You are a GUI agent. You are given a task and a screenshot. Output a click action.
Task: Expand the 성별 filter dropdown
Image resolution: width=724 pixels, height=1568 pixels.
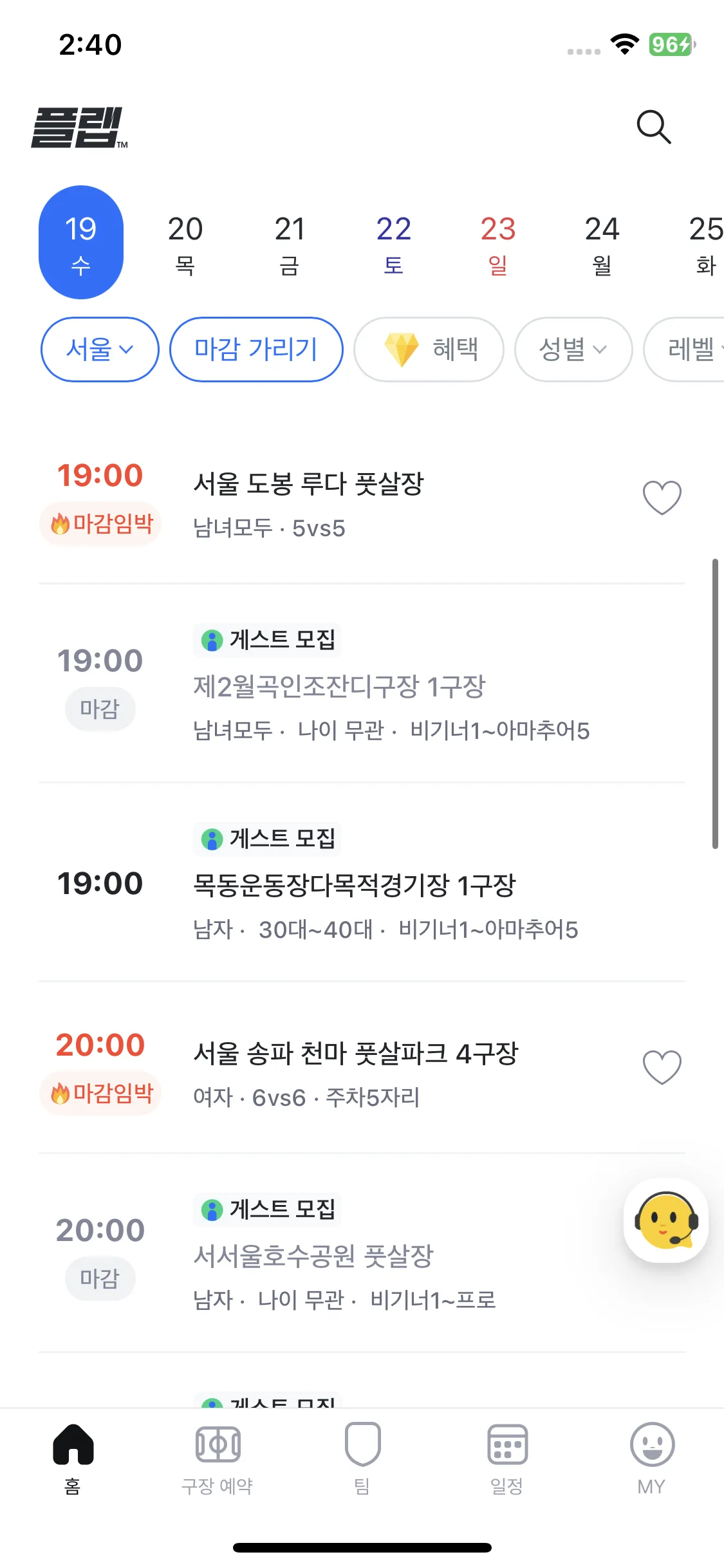[x=573, y=350]
